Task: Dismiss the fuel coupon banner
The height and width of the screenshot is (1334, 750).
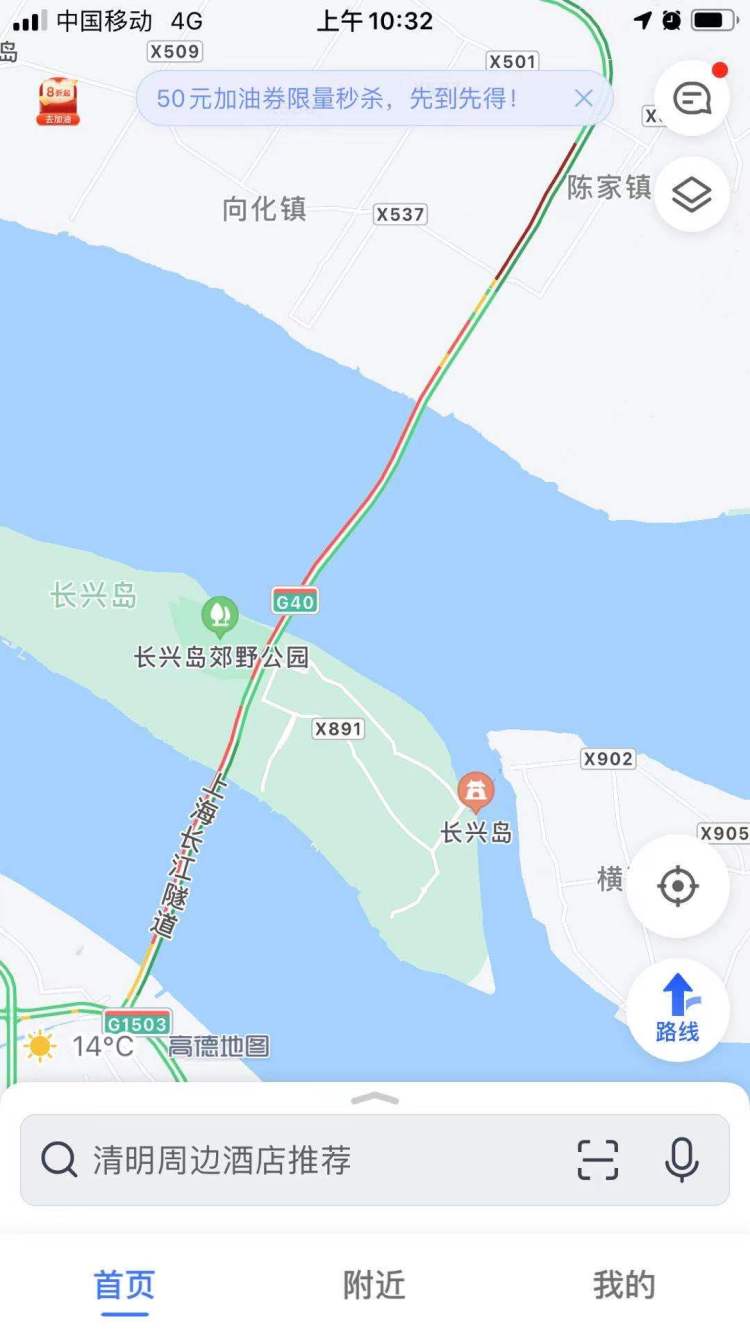Action: tap(583, 98)
